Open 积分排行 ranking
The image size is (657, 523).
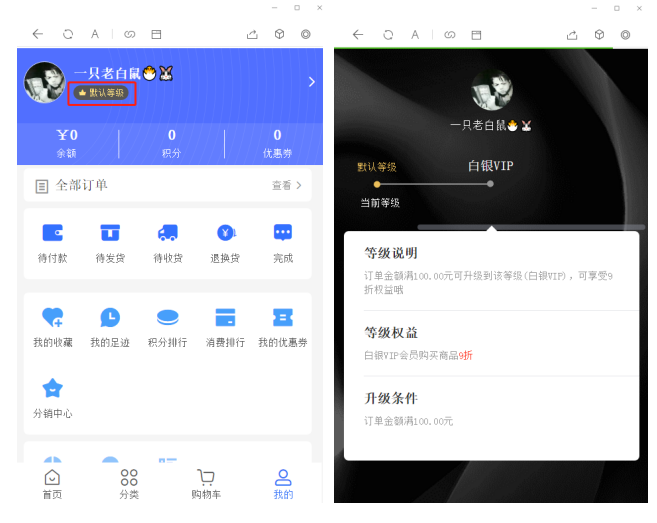point(167,327)
